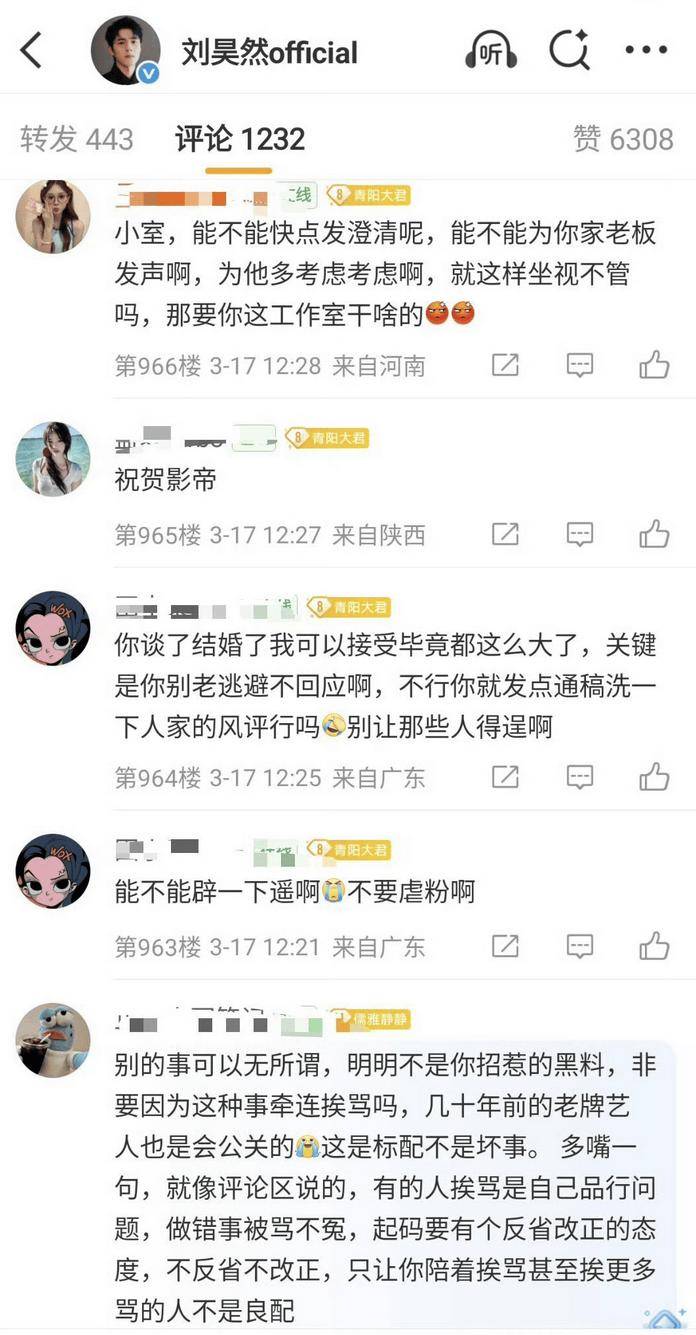The image size is (696, 1335).
Task: Reply to the comment on 第966楼
Action: pyautogui.click(x=580, y=365)
